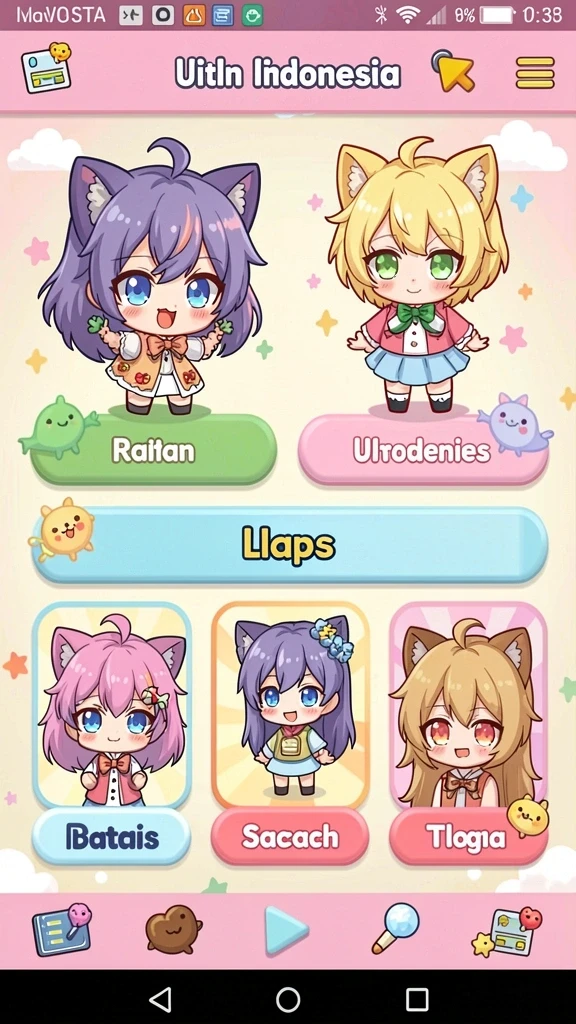576x1024 pixels.
Task: Tap the yellow arrow cursor icon
Action: 453,71
